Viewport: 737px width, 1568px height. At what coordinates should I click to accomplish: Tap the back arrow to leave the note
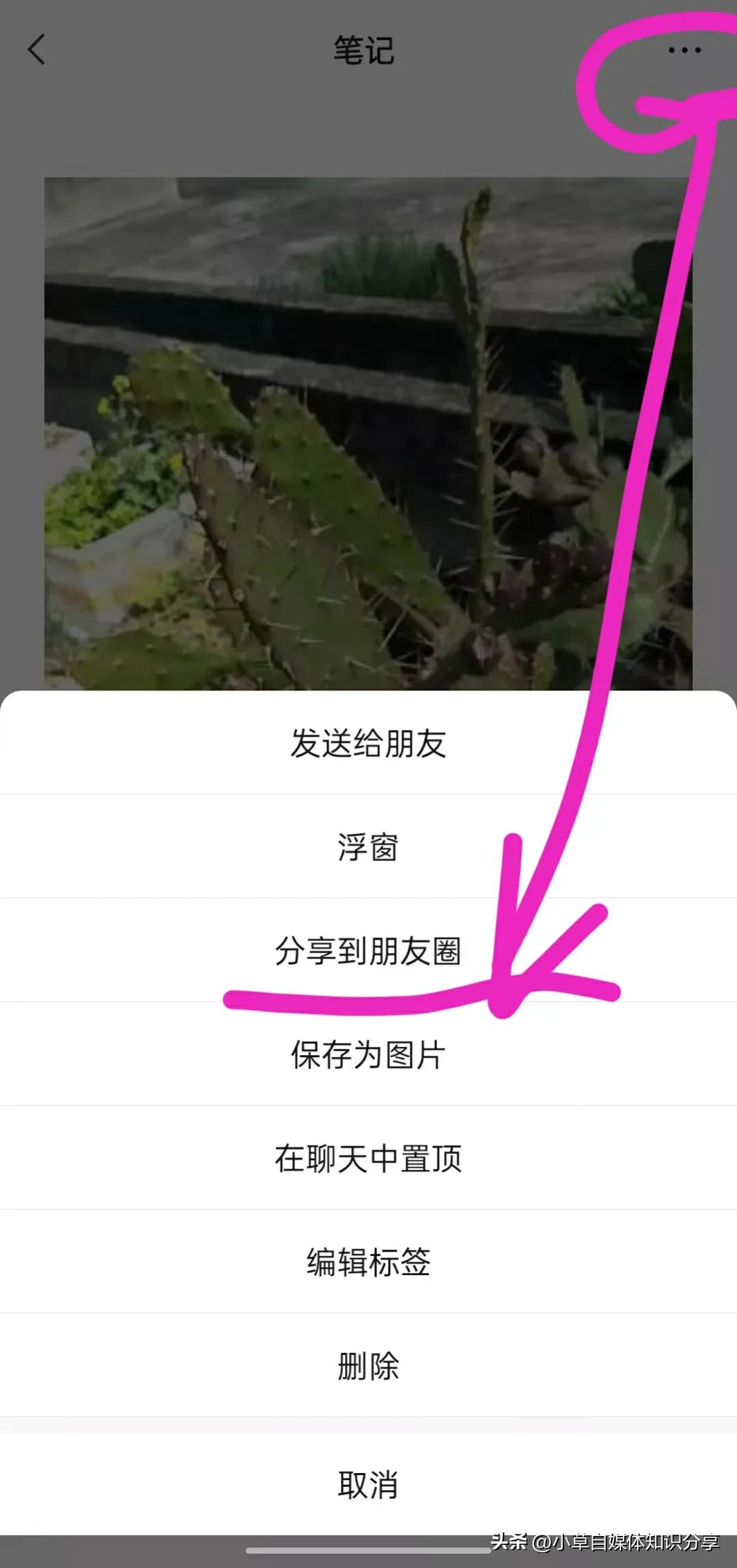pyautogui.click(x=37, y=48)
